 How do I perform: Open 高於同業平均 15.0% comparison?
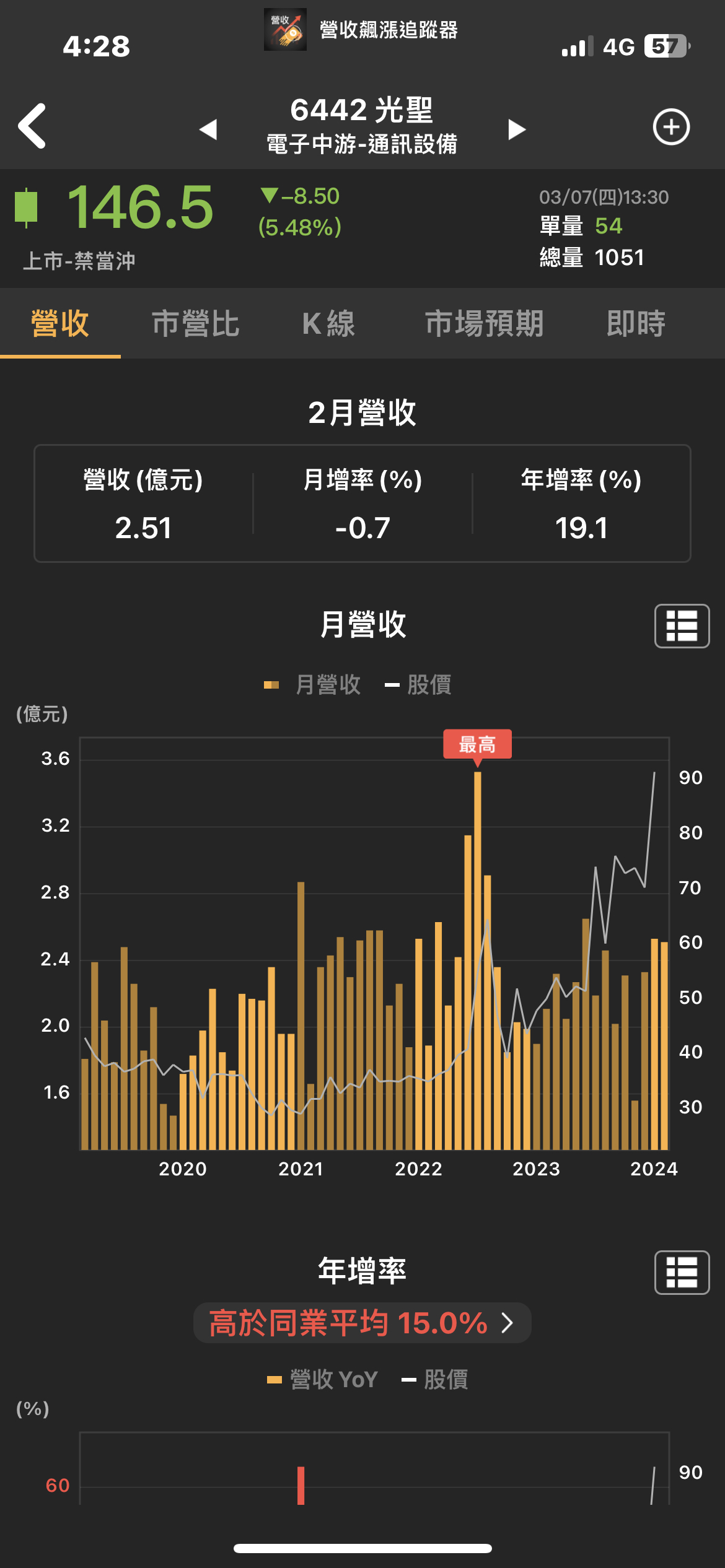click(362, 1323)
